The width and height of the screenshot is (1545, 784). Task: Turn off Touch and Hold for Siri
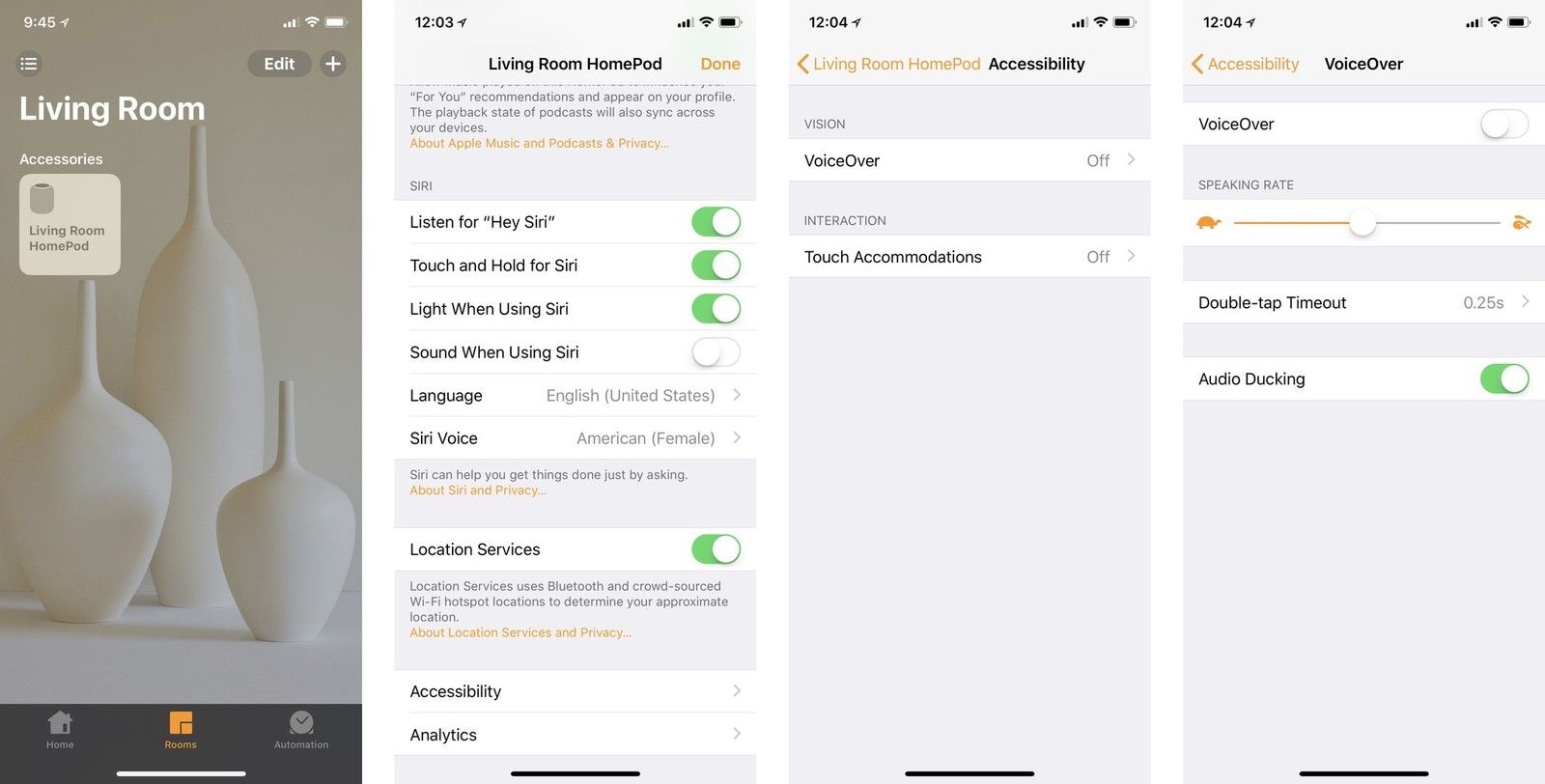pos(716,266)
